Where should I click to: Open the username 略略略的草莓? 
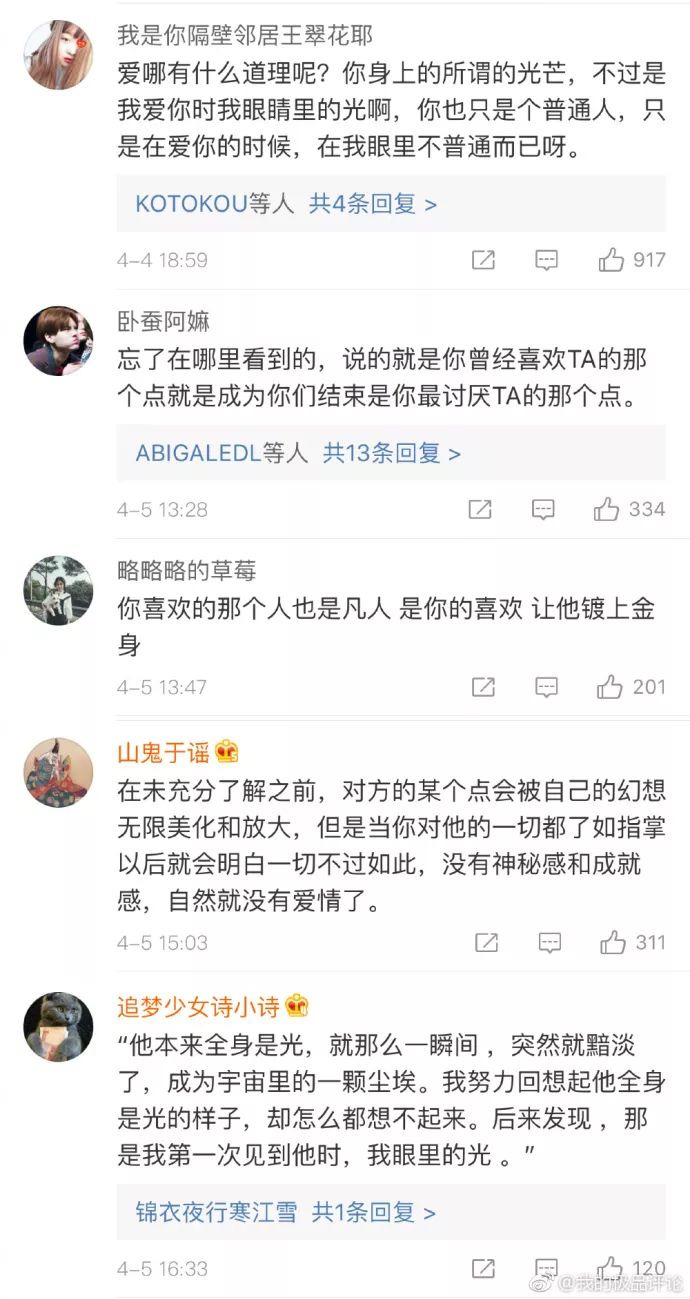pyautogui.click(x=186, y=571)
